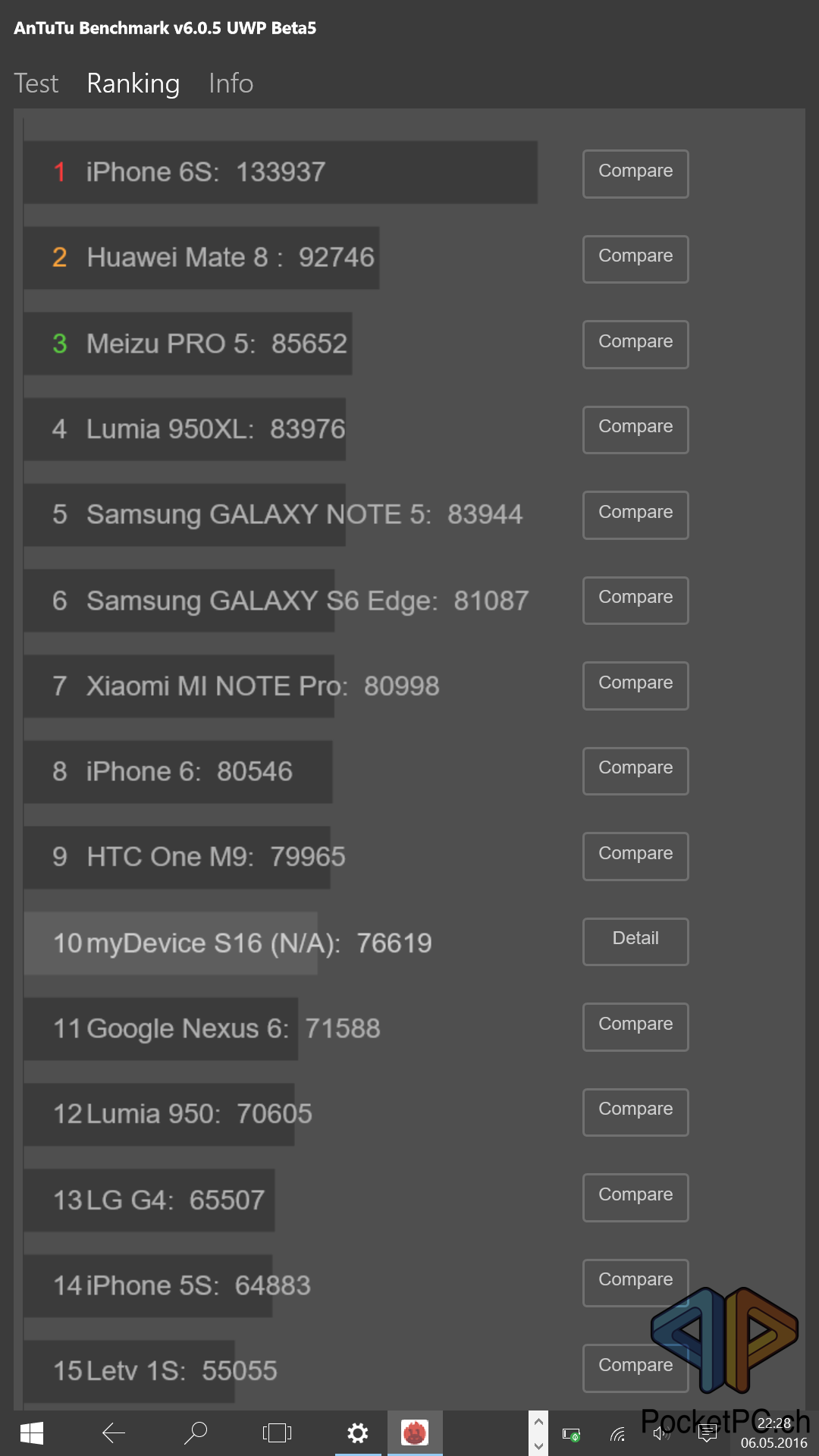Image resolution: width=819 pixels, height=1456 pixels.
Task: Compare with Google Nexus 6
Action: [635, 1027]
